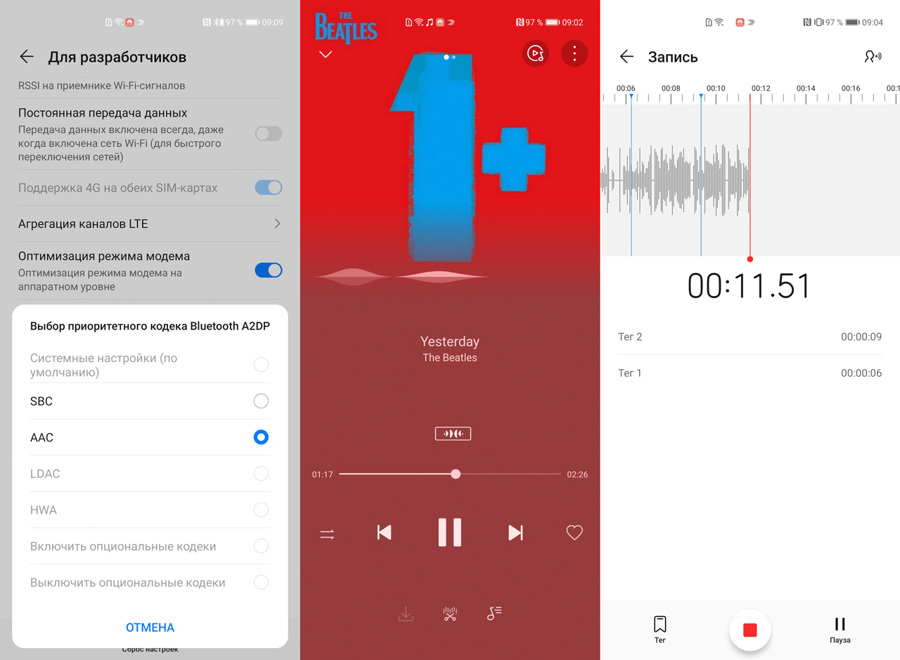Open the sound effects badge under the track title
The width and height of the screenshot is (900, 660).
[452, 433]
